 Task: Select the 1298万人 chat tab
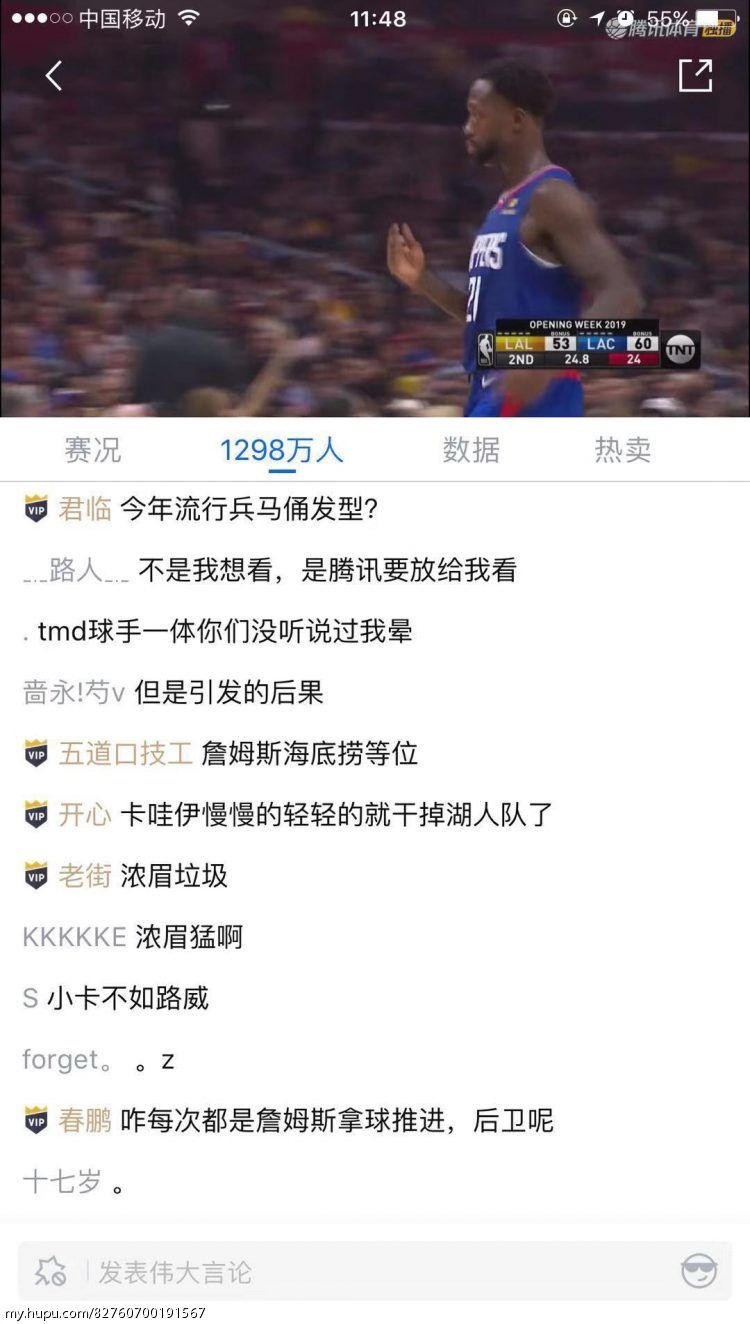pyautogui.click(x=282, y=450)
